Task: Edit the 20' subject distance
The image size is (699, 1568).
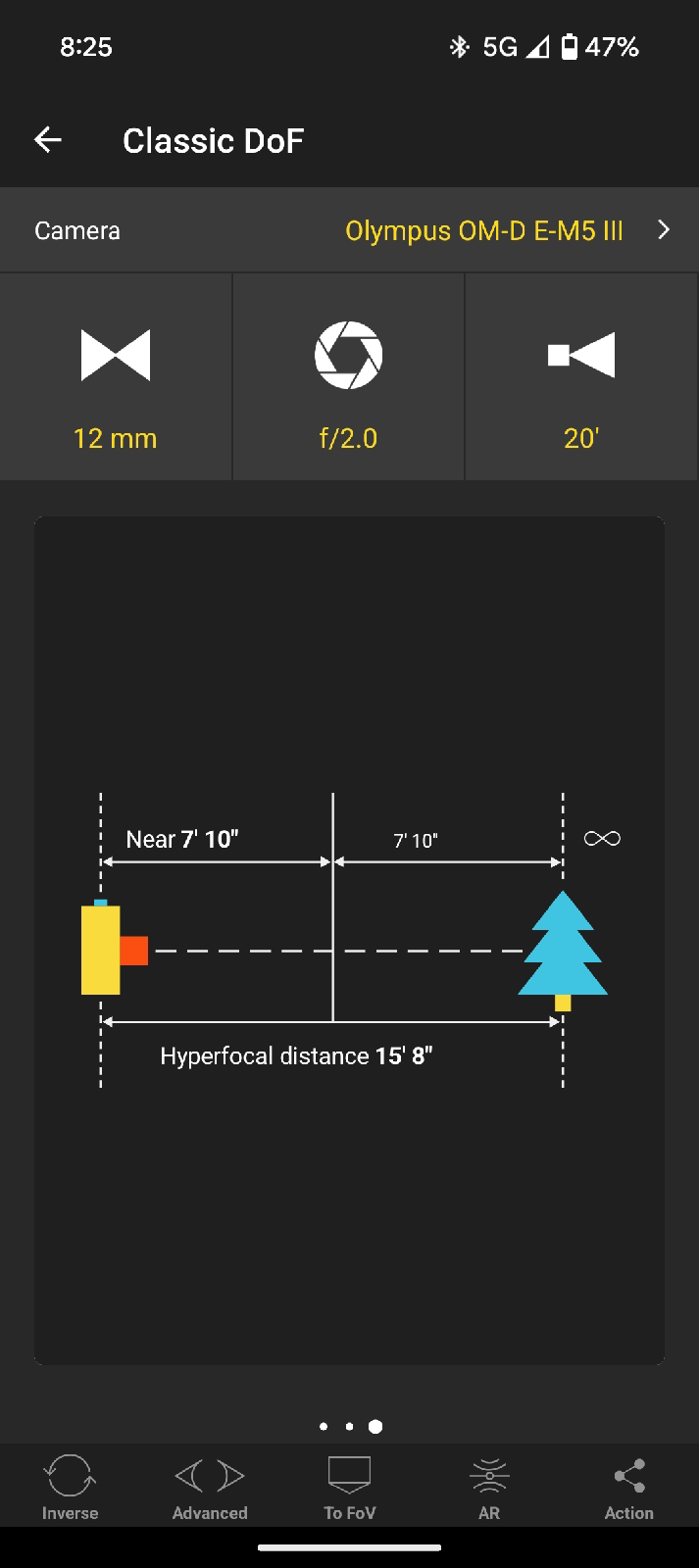Action: [581, 377]
